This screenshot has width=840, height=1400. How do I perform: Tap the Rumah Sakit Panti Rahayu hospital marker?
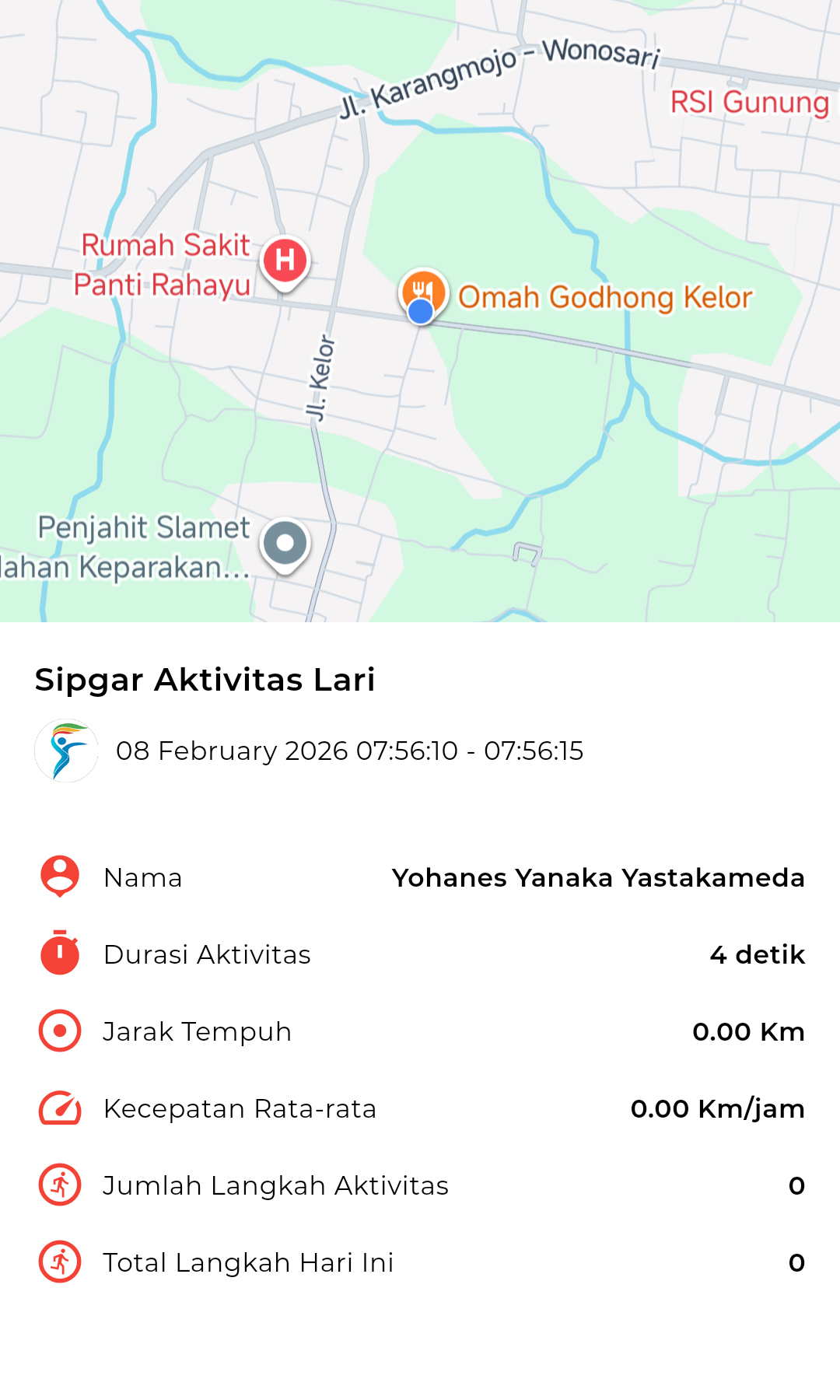point(285,261)
